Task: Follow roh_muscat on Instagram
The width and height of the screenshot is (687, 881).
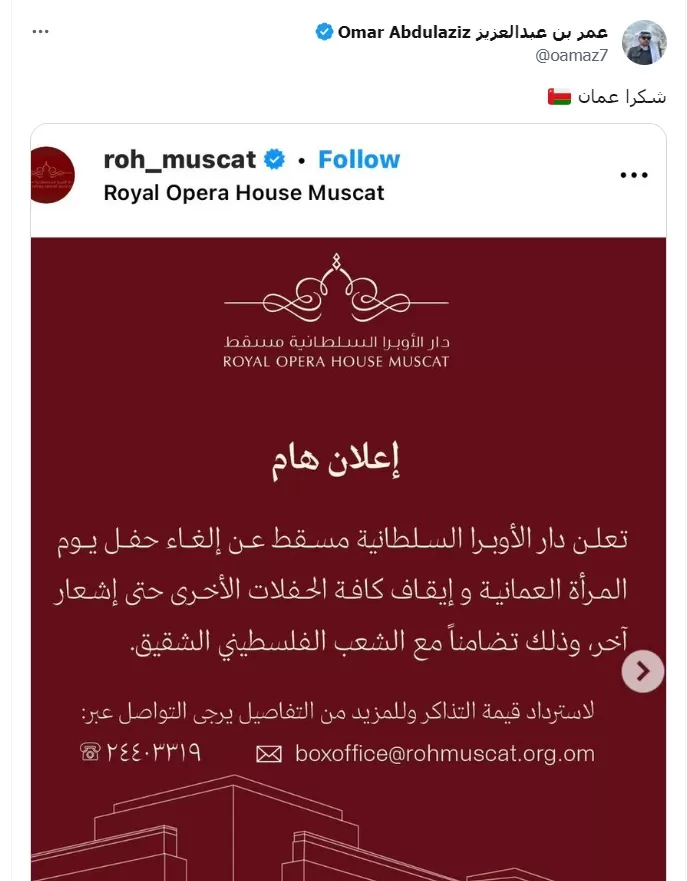Action: coord(358,160)
